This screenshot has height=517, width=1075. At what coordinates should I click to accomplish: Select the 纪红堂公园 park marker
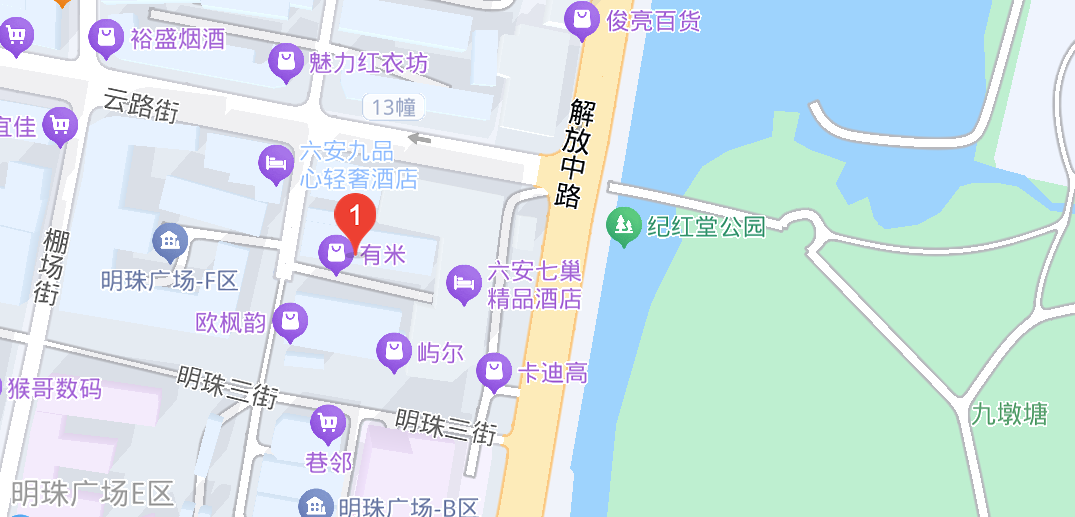624,226
